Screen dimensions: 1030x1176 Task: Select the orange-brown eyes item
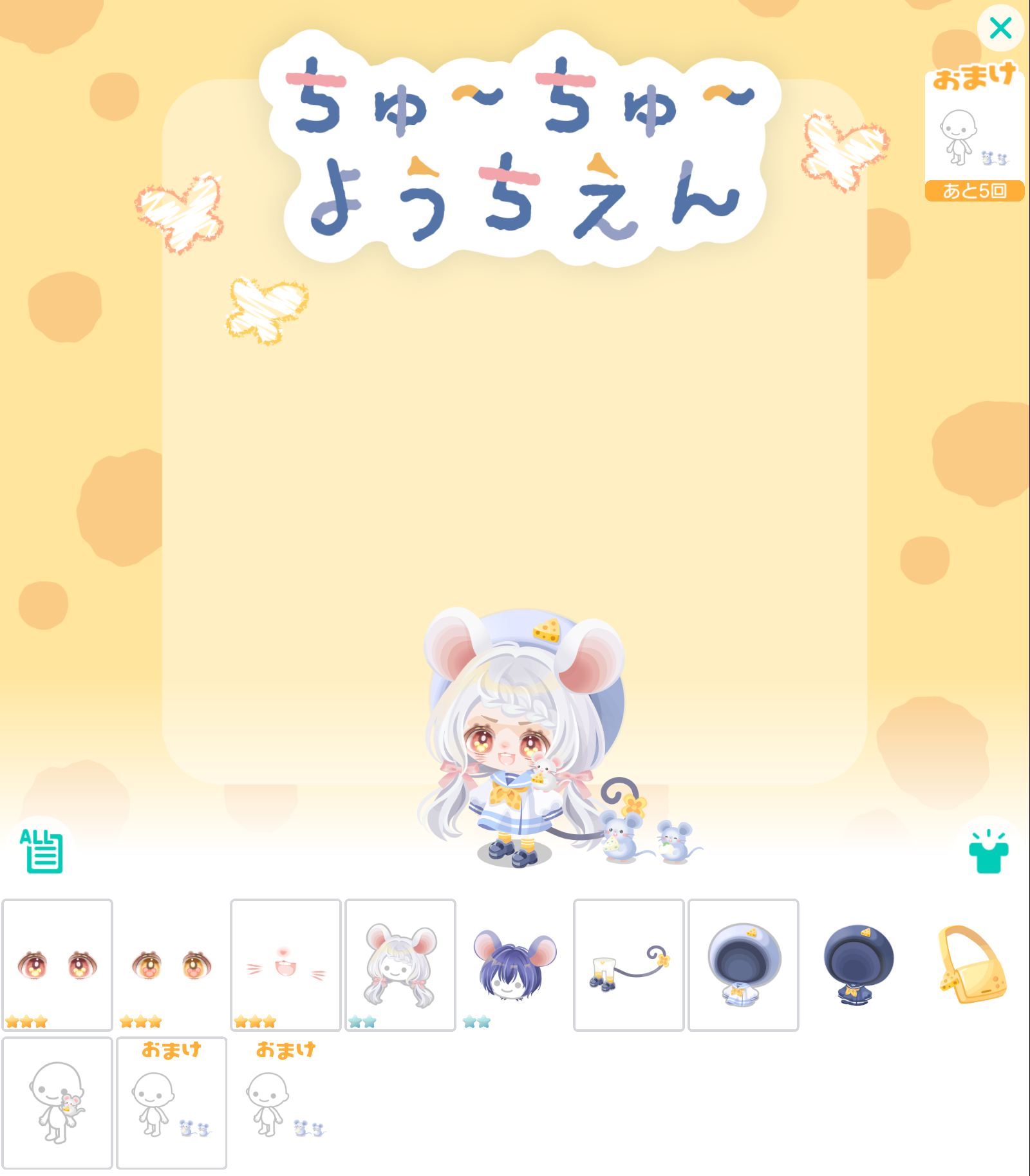[171, 964]
